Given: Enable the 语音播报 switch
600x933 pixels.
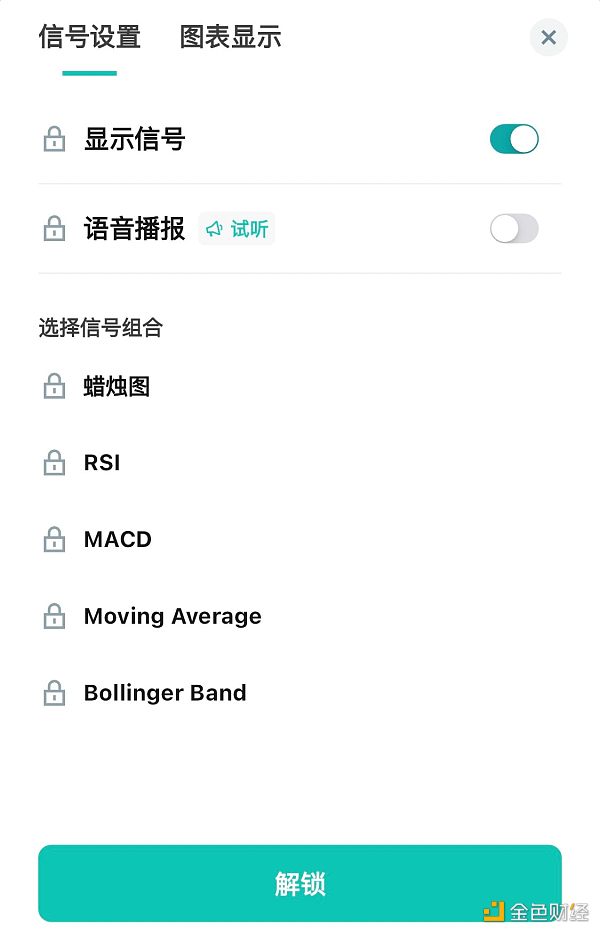Looking at the screenshot, I should (x=514, y=229).
